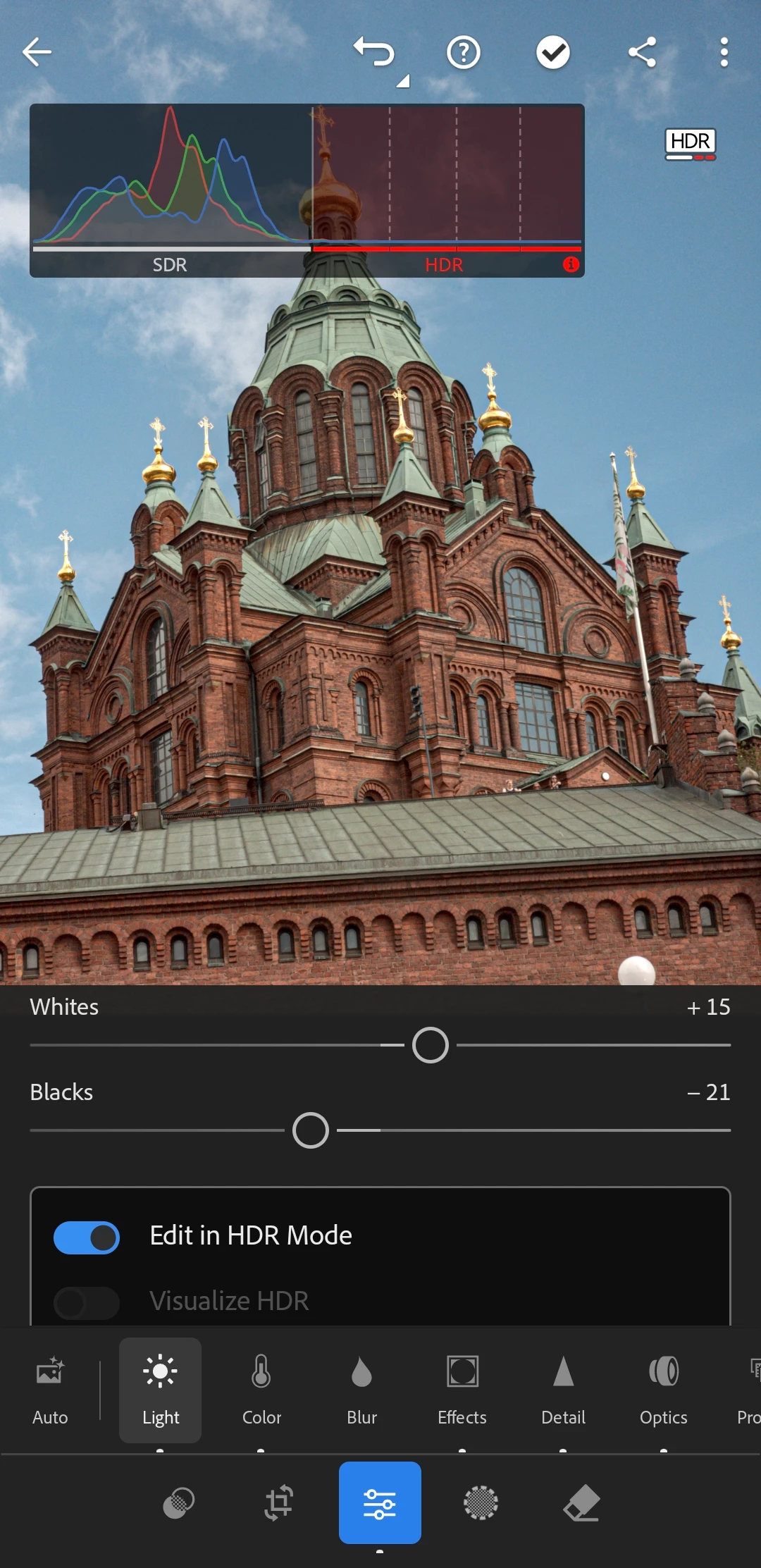
Task: Tap the HDR badge indicator
Action: (691, 144)
